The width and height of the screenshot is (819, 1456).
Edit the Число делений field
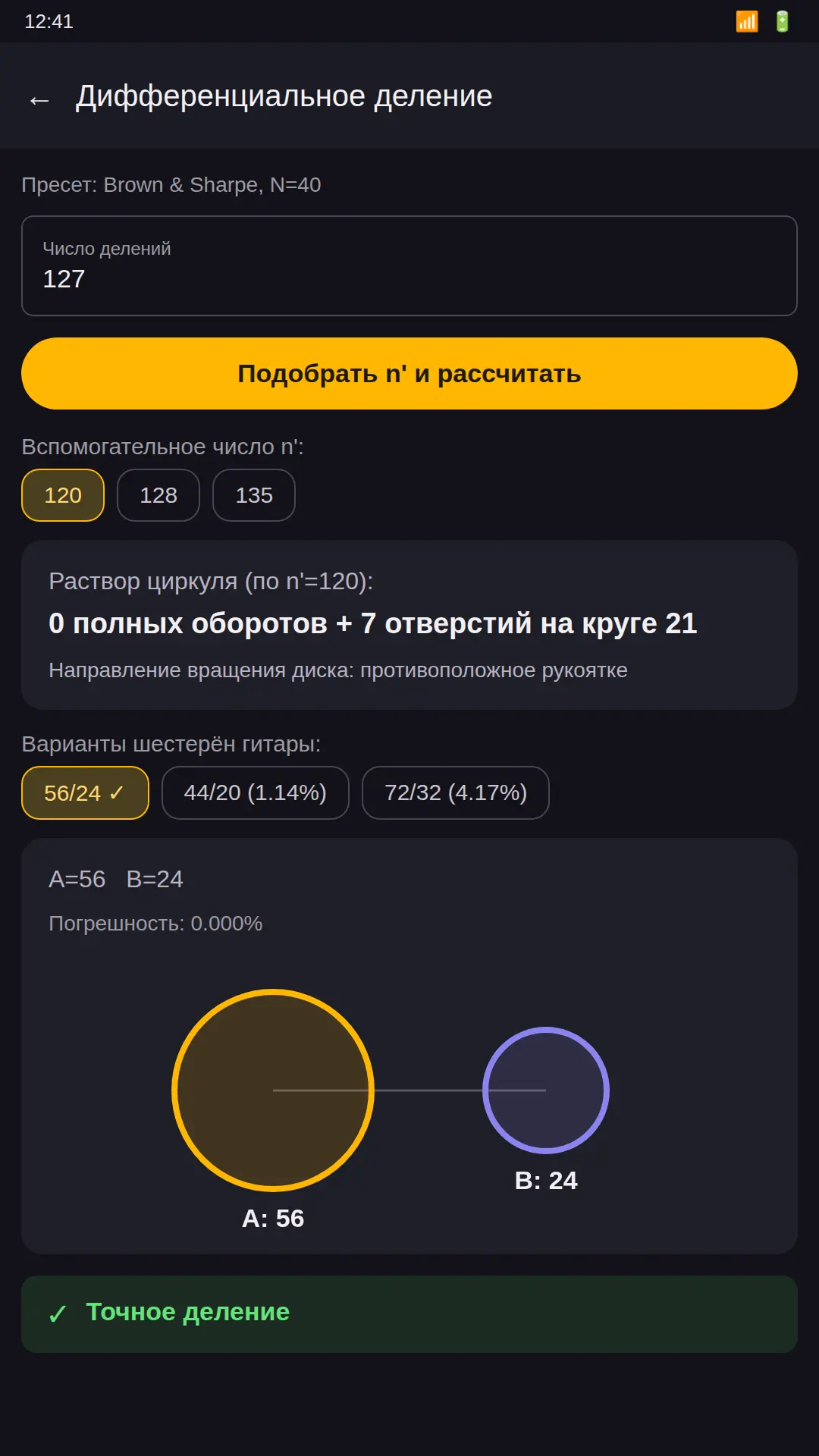pyautogui.click(x=409, y=265)
